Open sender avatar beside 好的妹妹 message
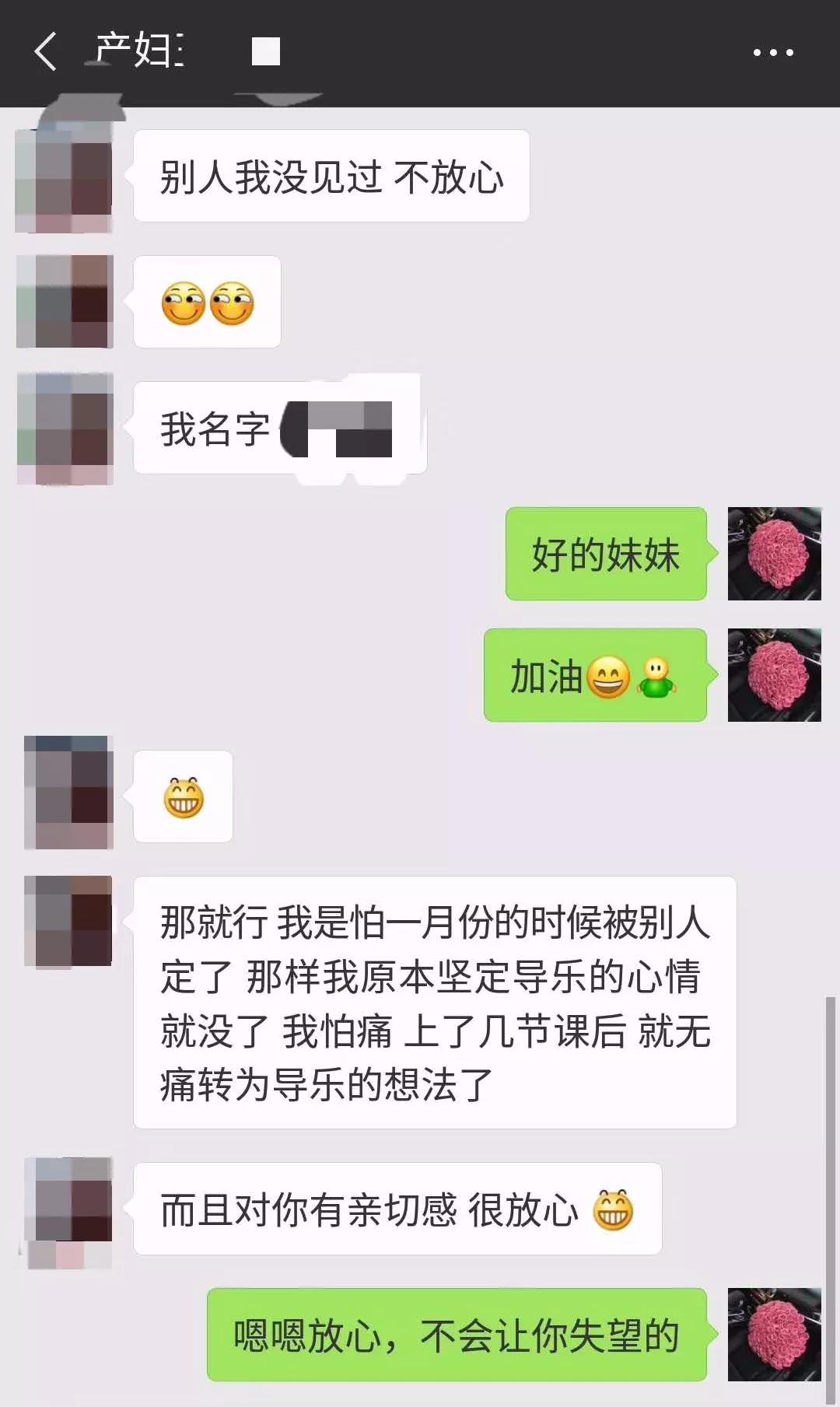Screen dimensions: 840x1407 tap(774, 554)
